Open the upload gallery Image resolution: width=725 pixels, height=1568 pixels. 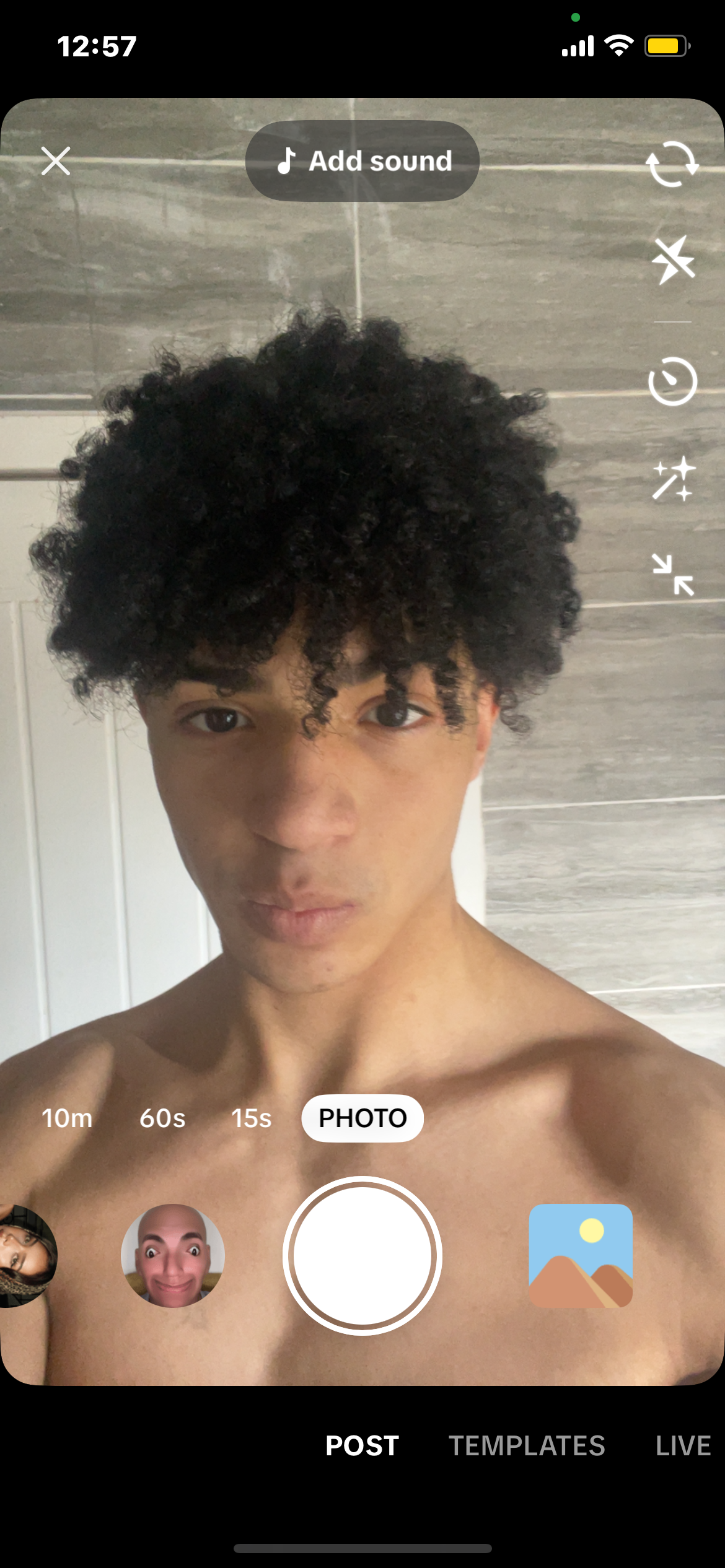(581, 1256)
